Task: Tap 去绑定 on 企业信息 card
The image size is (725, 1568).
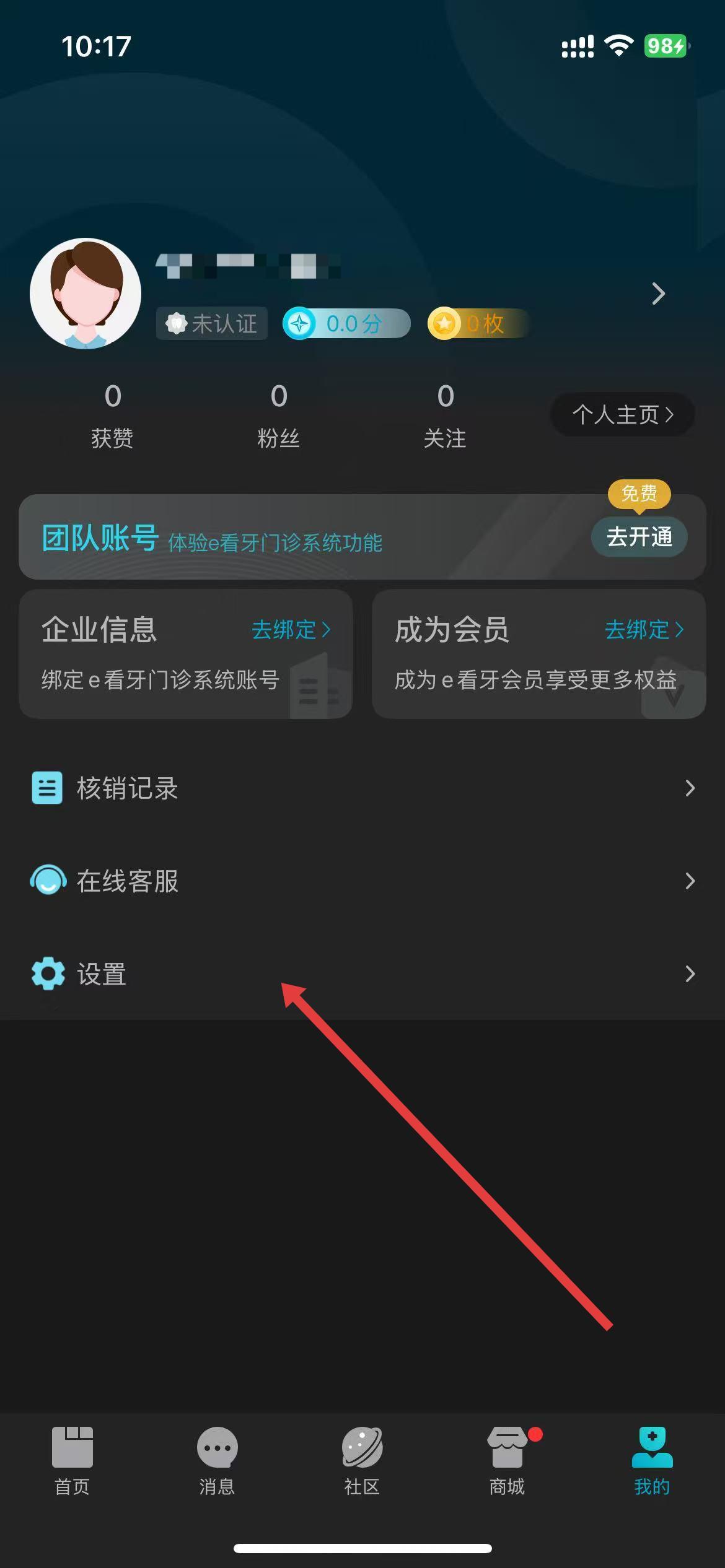Action: point(291,630)
